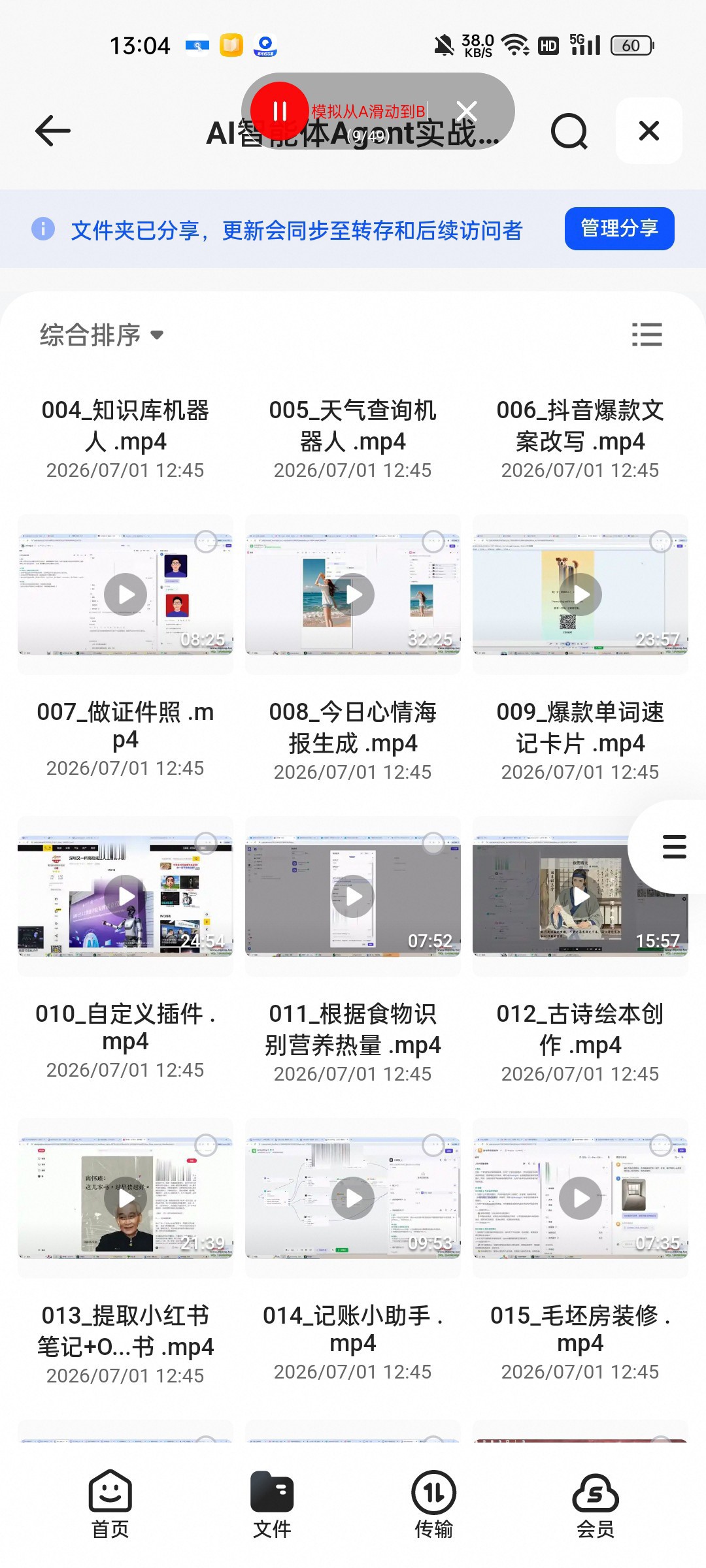Switch to the 首页 tab
The image size is (706, 1568).
pyautogui.click(x=110, y=1504)
